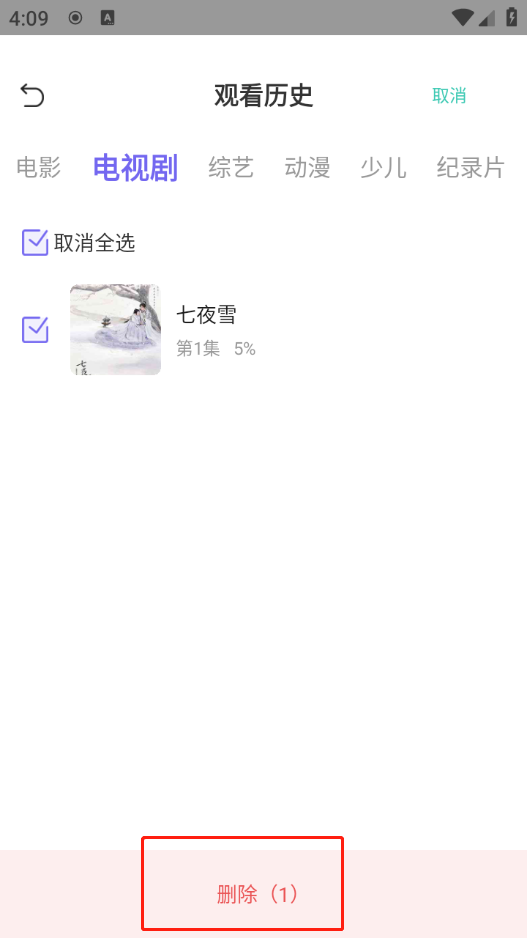This screenshot has width=527, height=938.
Task: Switch to the 电影 tab
Action: tap(39, 168)
